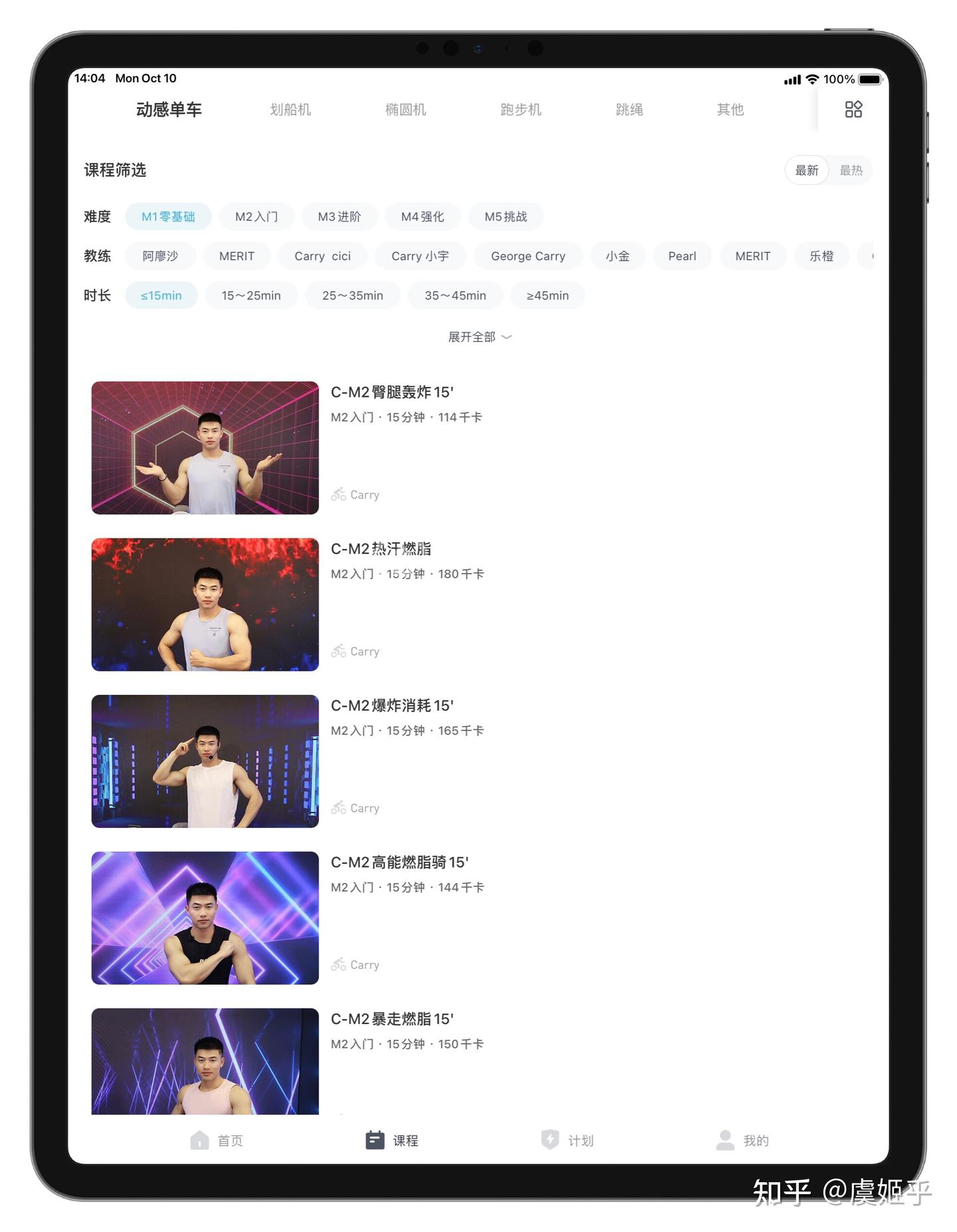Filter courses by coach George Carry

click(528, 256)
